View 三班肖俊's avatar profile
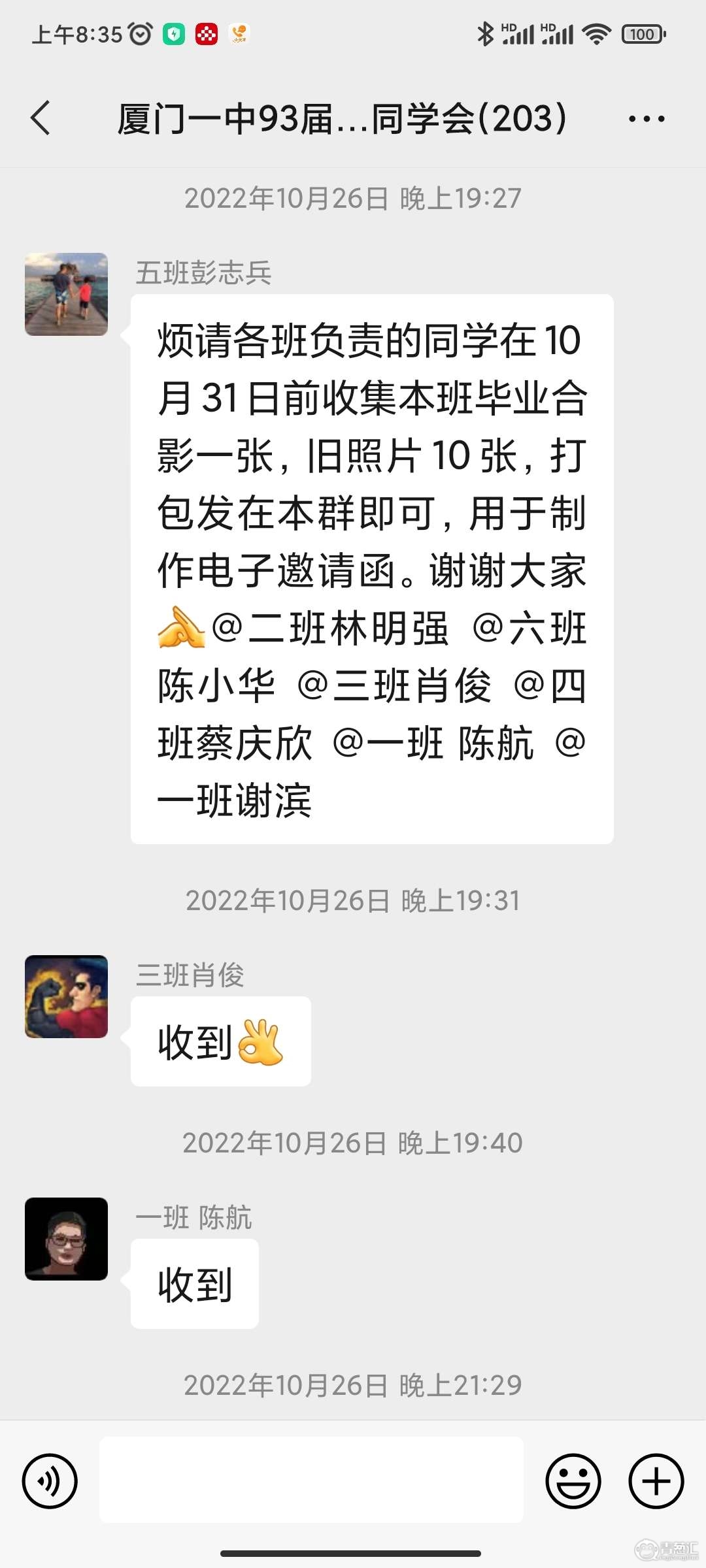 [66, 996]
